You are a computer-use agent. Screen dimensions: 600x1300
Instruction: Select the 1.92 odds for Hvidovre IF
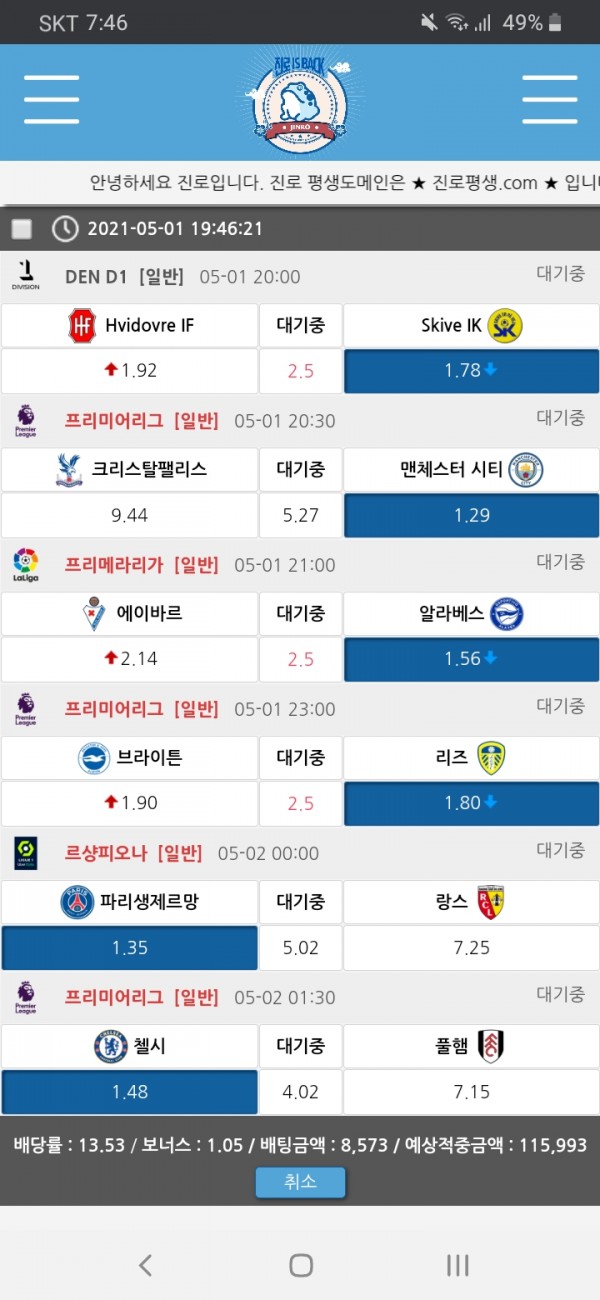129,371
